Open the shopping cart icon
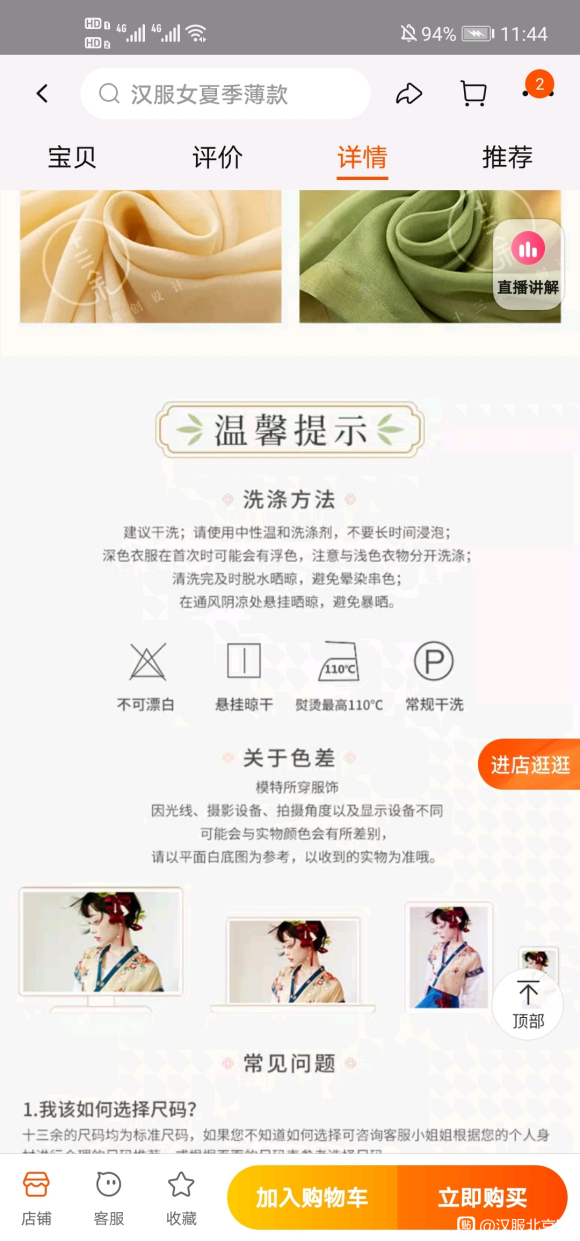Screen dimensions: 580x1241 pyautogui.click(x=473, y=94)
